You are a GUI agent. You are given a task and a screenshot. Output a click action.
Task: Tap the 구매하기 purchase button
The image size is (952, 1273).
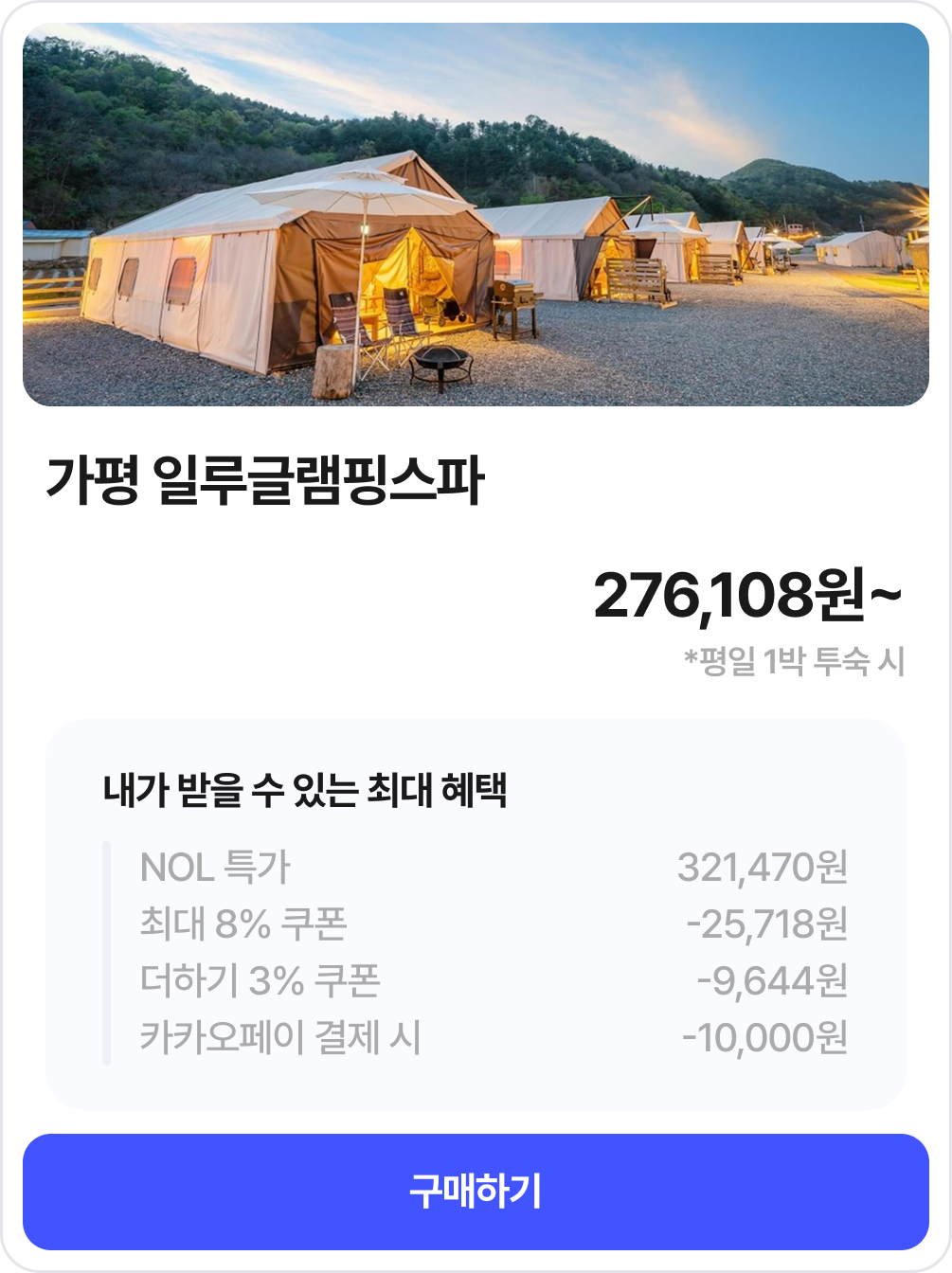pos(476,1192)
